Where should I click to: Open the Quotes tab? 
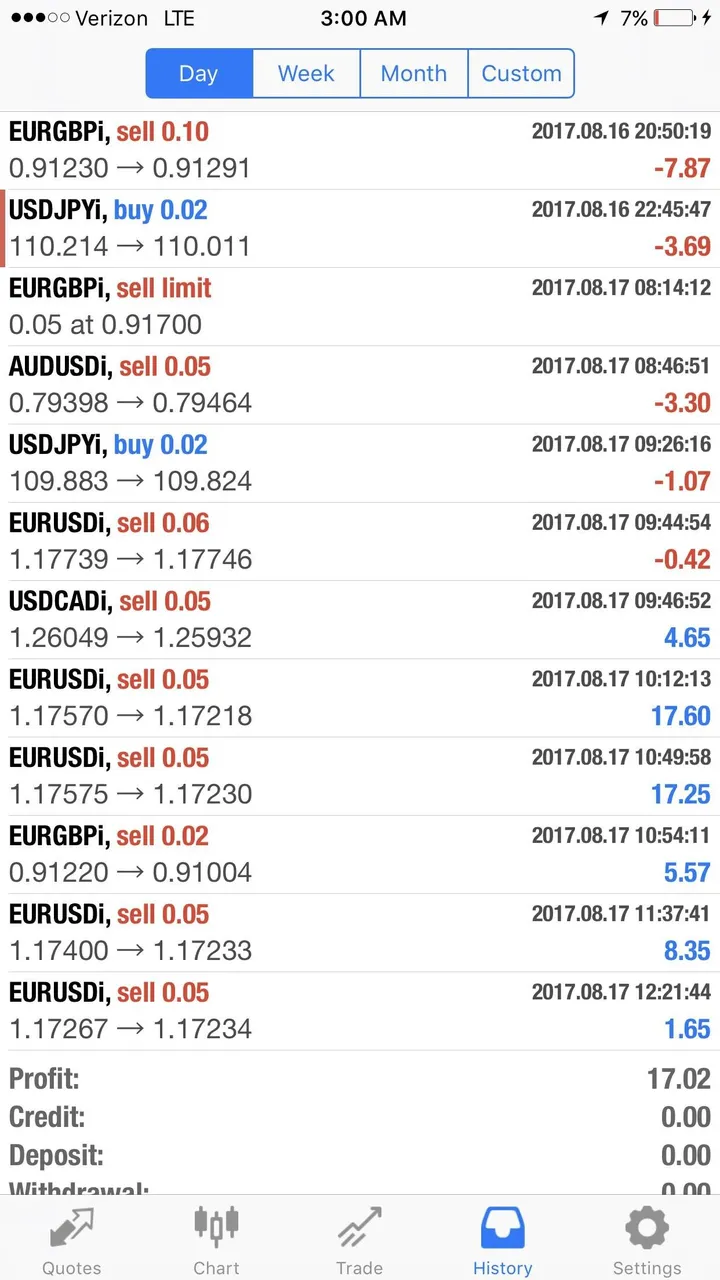pyautogui.click(x=72, y=1240)
